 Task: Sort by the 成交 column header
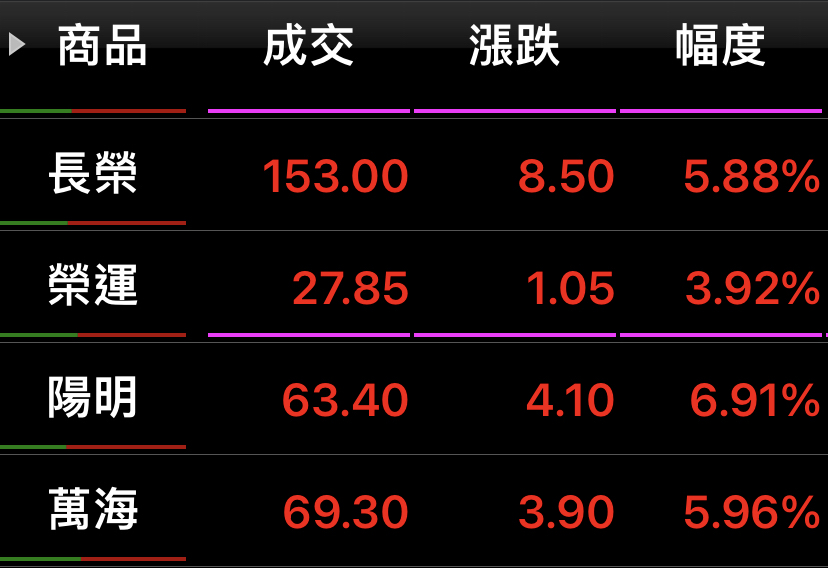click(308, 47)
